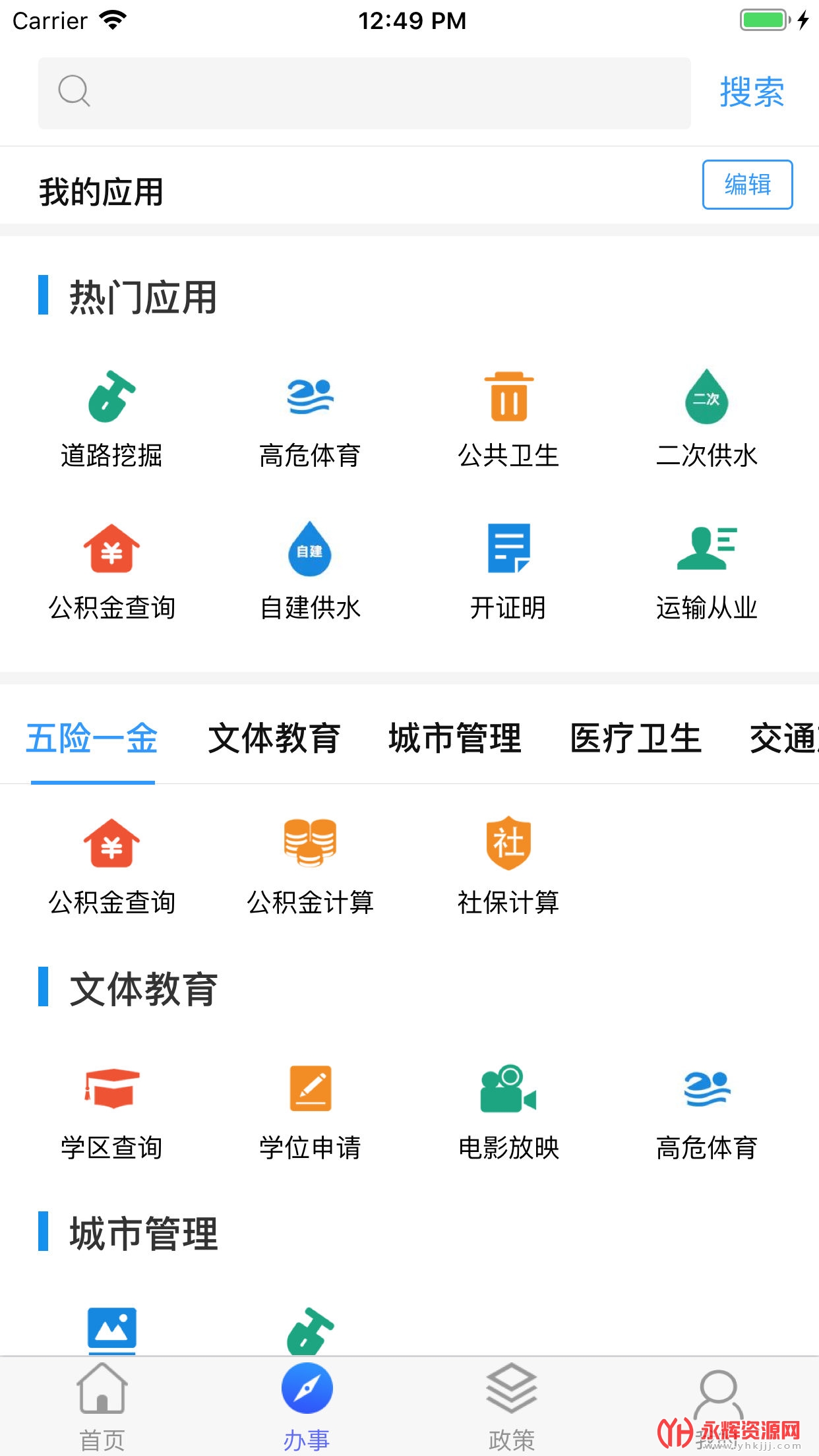Select the 五险一金 tab
The height and width of the screenshot is (1456, 819).
coord(92,738)
